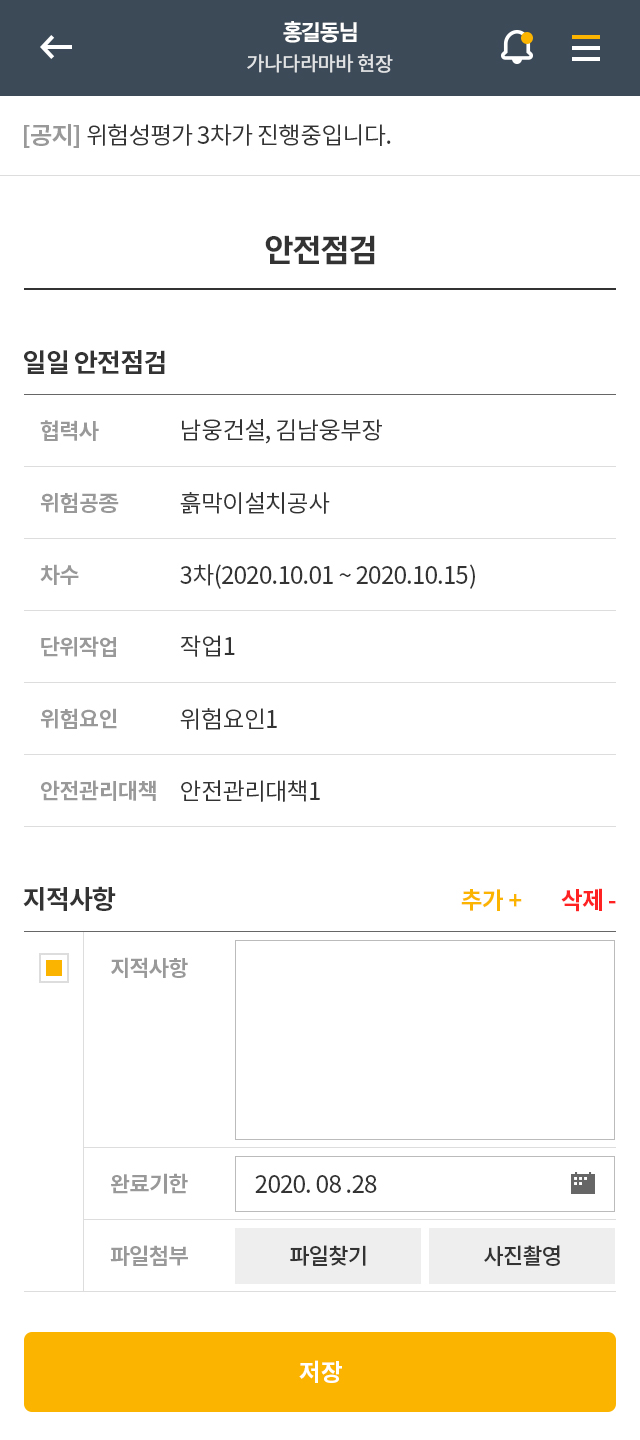Uncheck the 지적사항 row checkbox

[54, 968]
